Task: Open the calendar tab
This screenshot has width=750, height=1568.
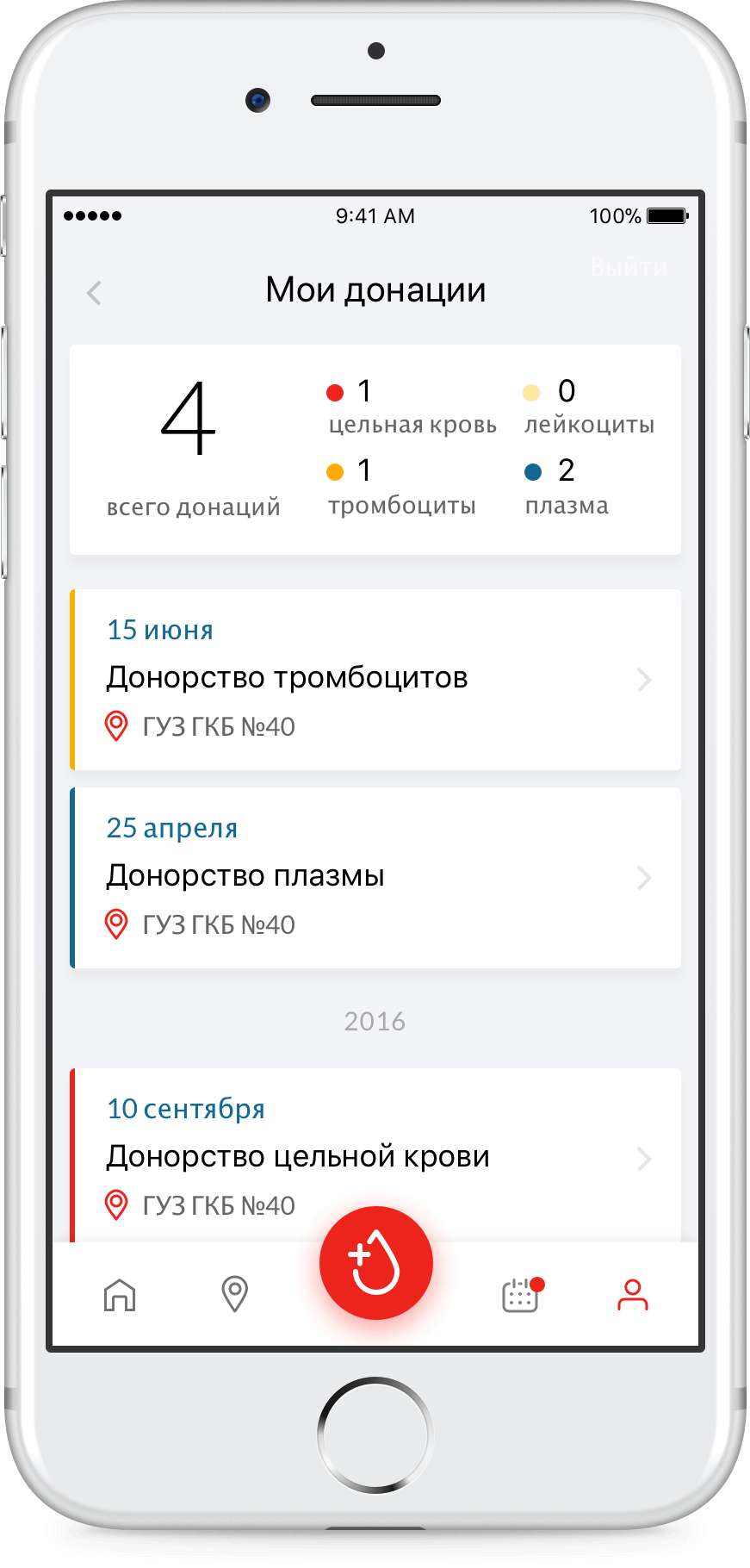Action: [520, 1294]
